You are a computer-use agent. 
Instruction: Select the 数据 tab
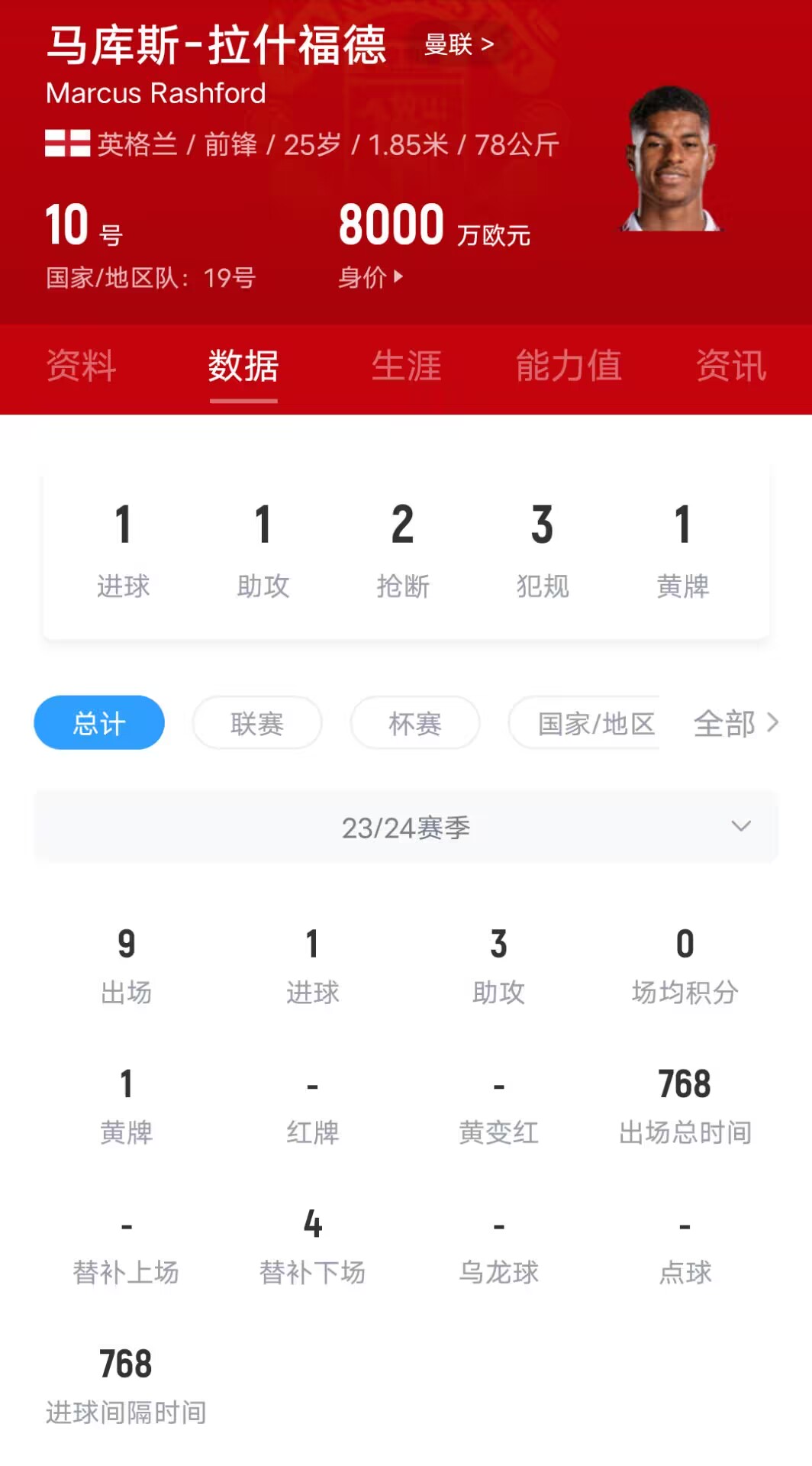243,366
